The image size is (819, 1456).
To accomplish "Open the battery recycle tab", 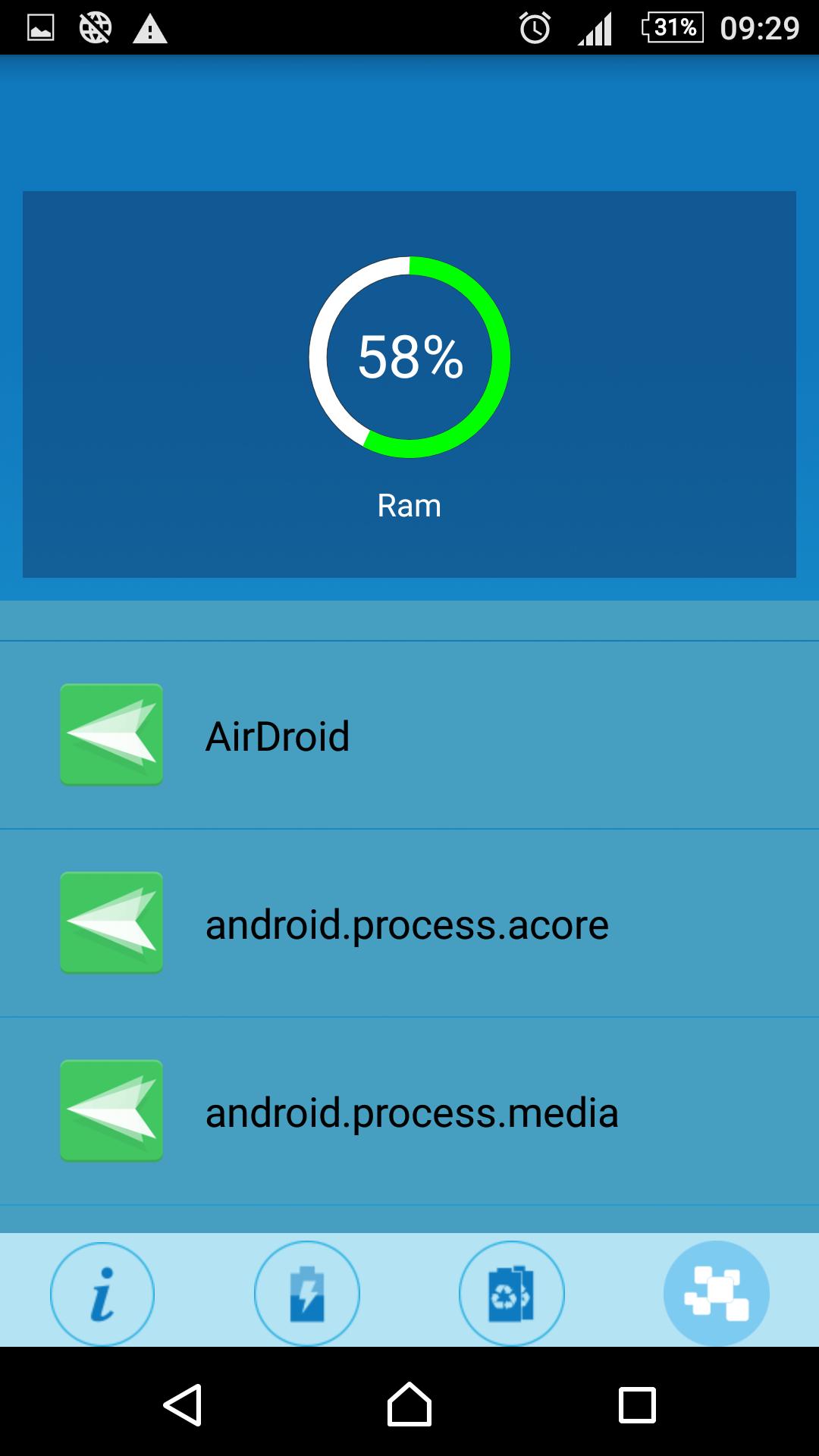I will [x=512, y=1294].
